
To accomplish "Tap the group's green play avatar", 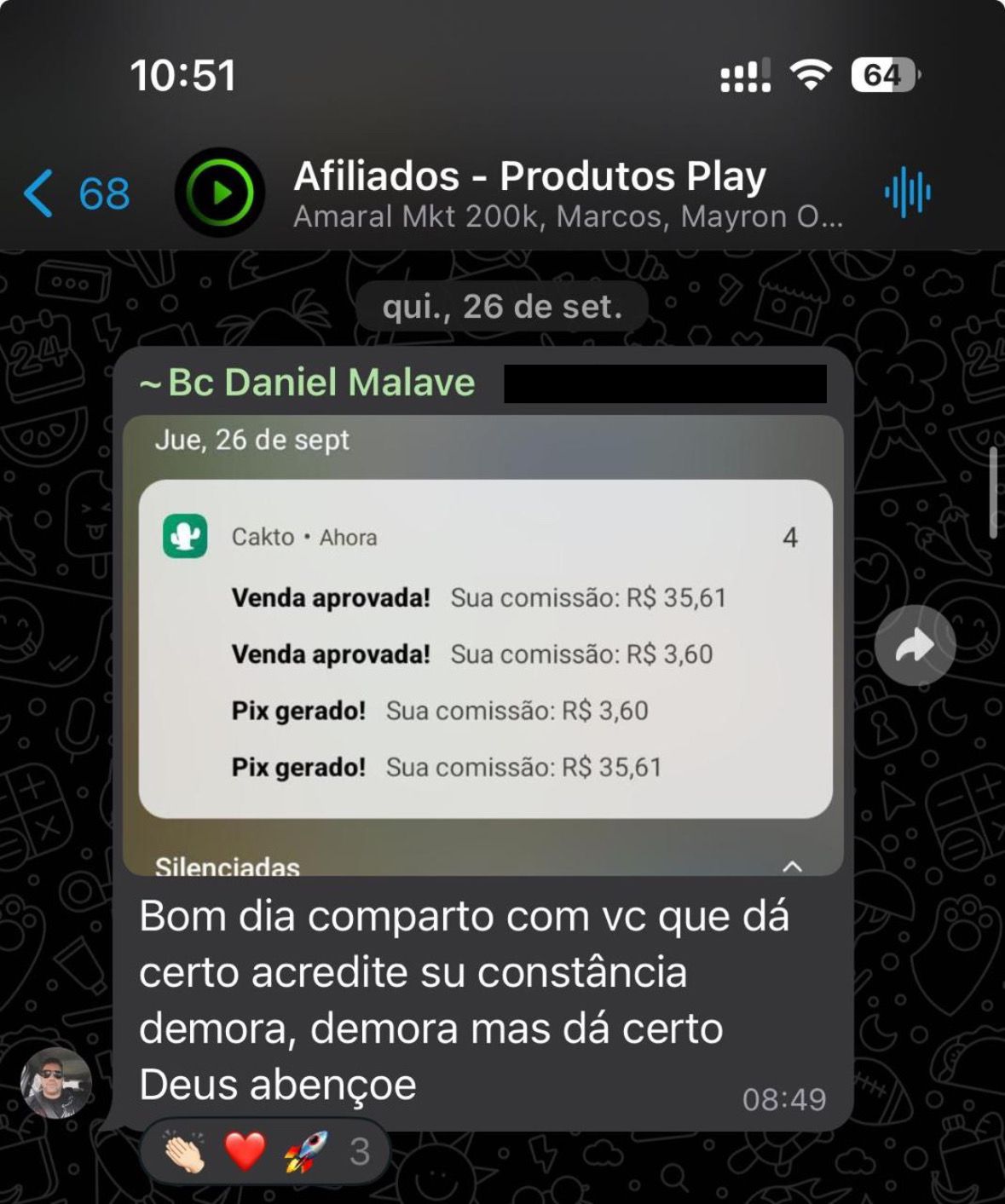I will [220, 193].
